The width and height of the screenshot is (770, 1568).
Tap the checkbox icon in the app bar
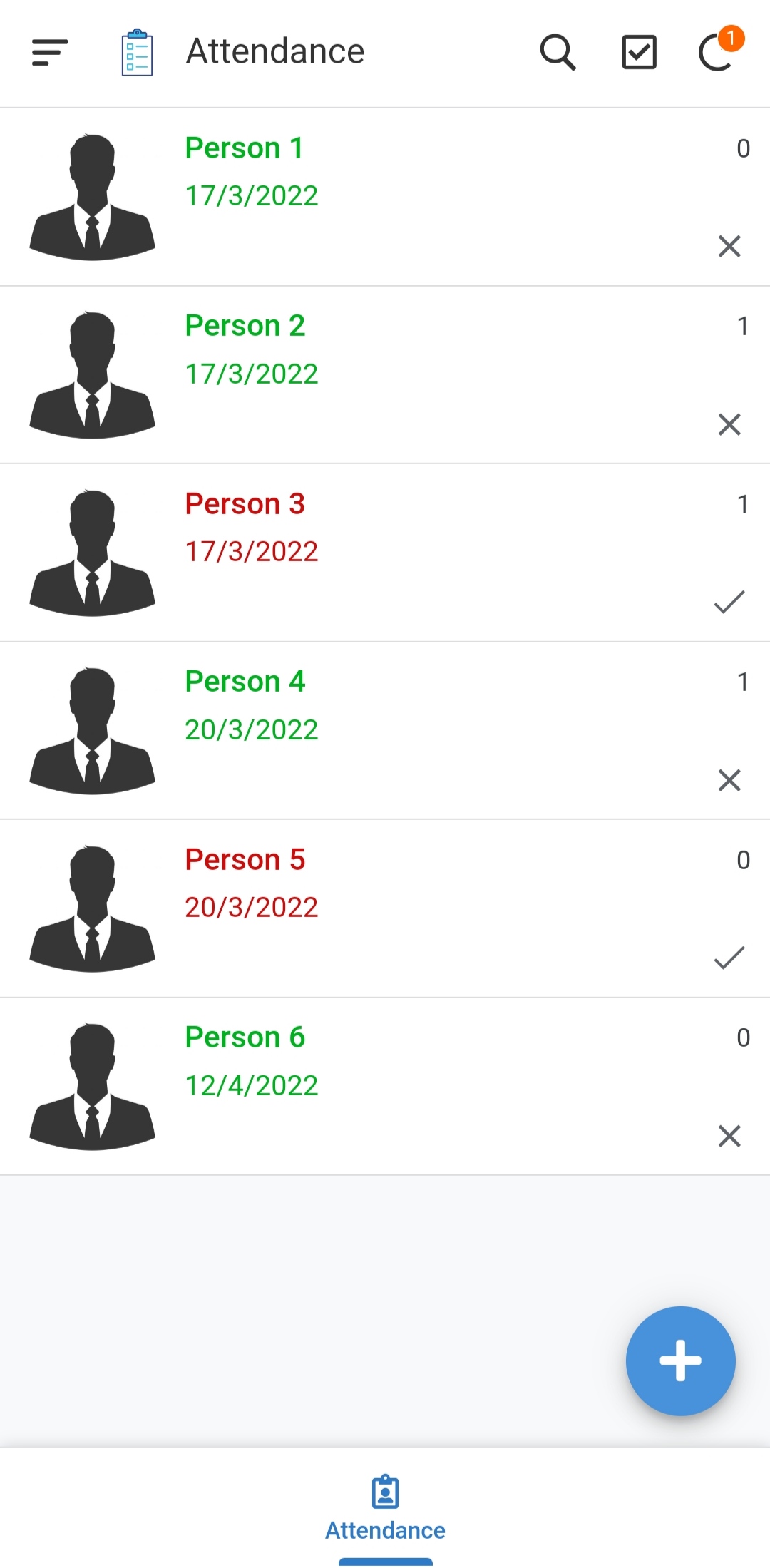[639, 52]
